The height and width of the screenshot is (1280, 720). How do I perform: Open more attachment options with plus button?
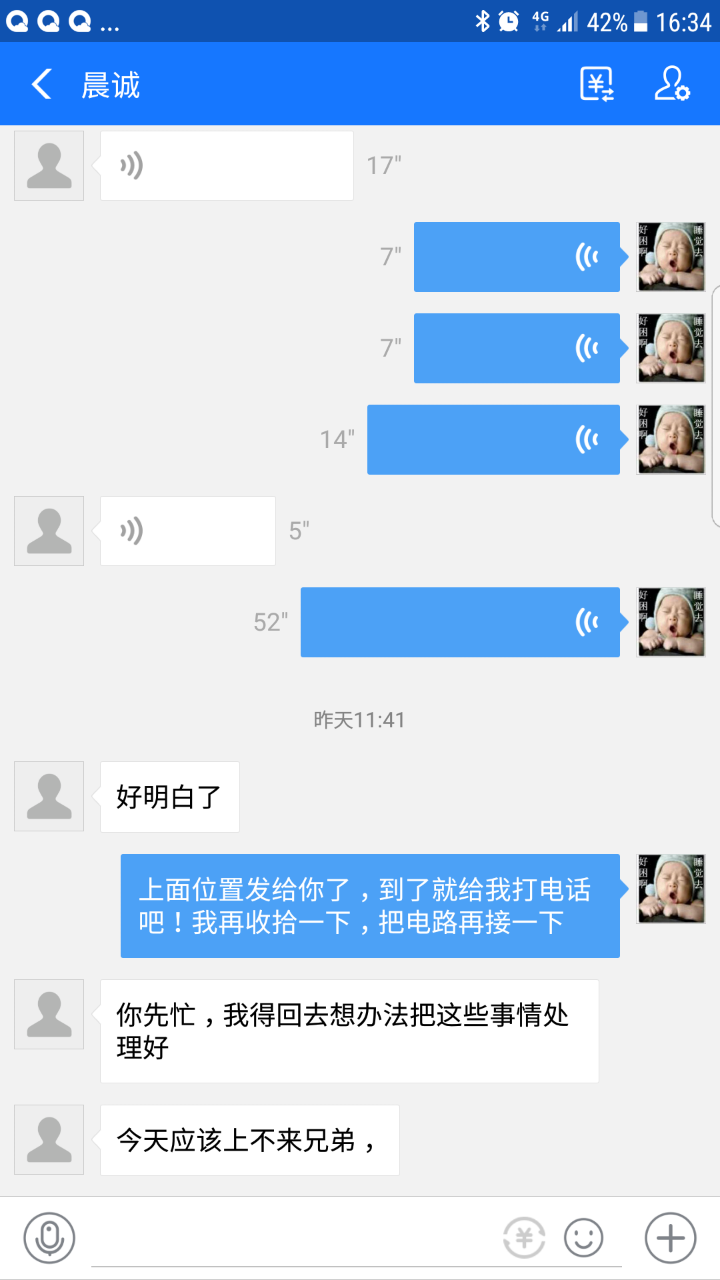tap(669, 1239)
